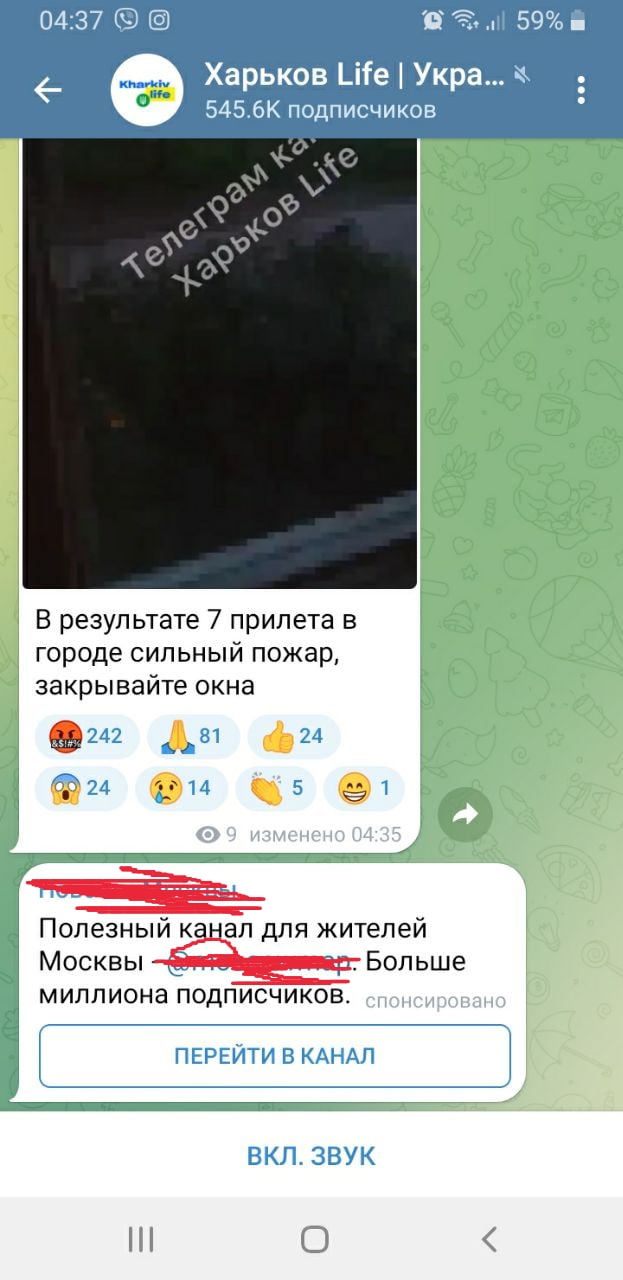Open the video in the post
The image size is (623, 1280).
click(x=219, y=360)
